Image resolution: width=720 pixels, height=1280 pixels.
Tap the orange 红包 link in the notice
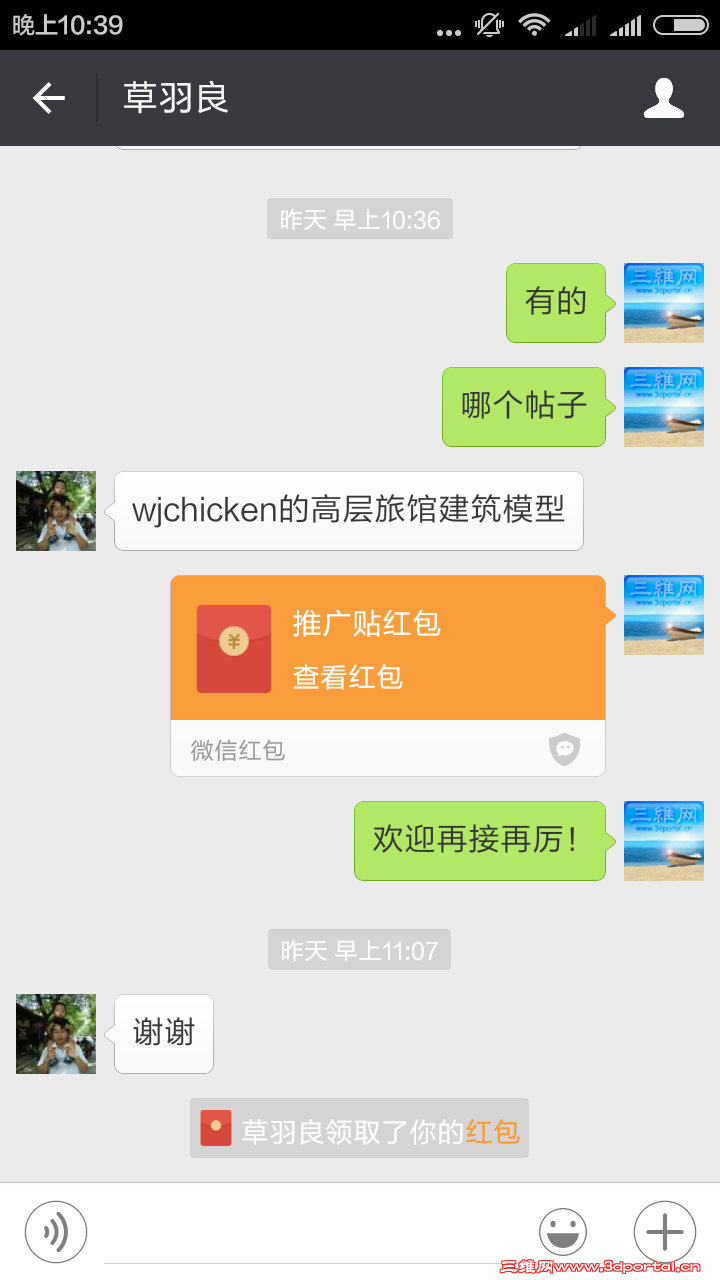click(492, 1131)
